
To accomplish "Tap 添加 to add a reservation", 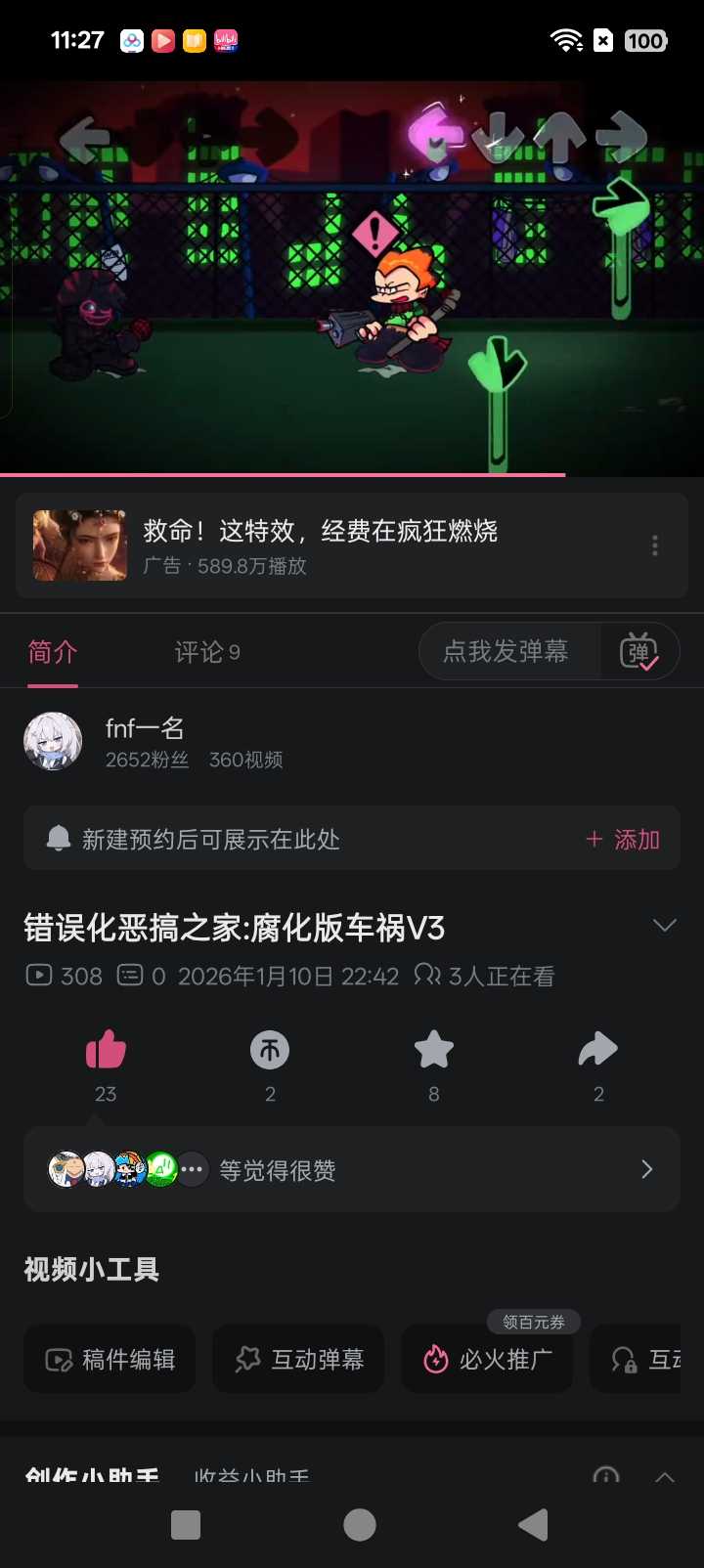I will [623, 840].
